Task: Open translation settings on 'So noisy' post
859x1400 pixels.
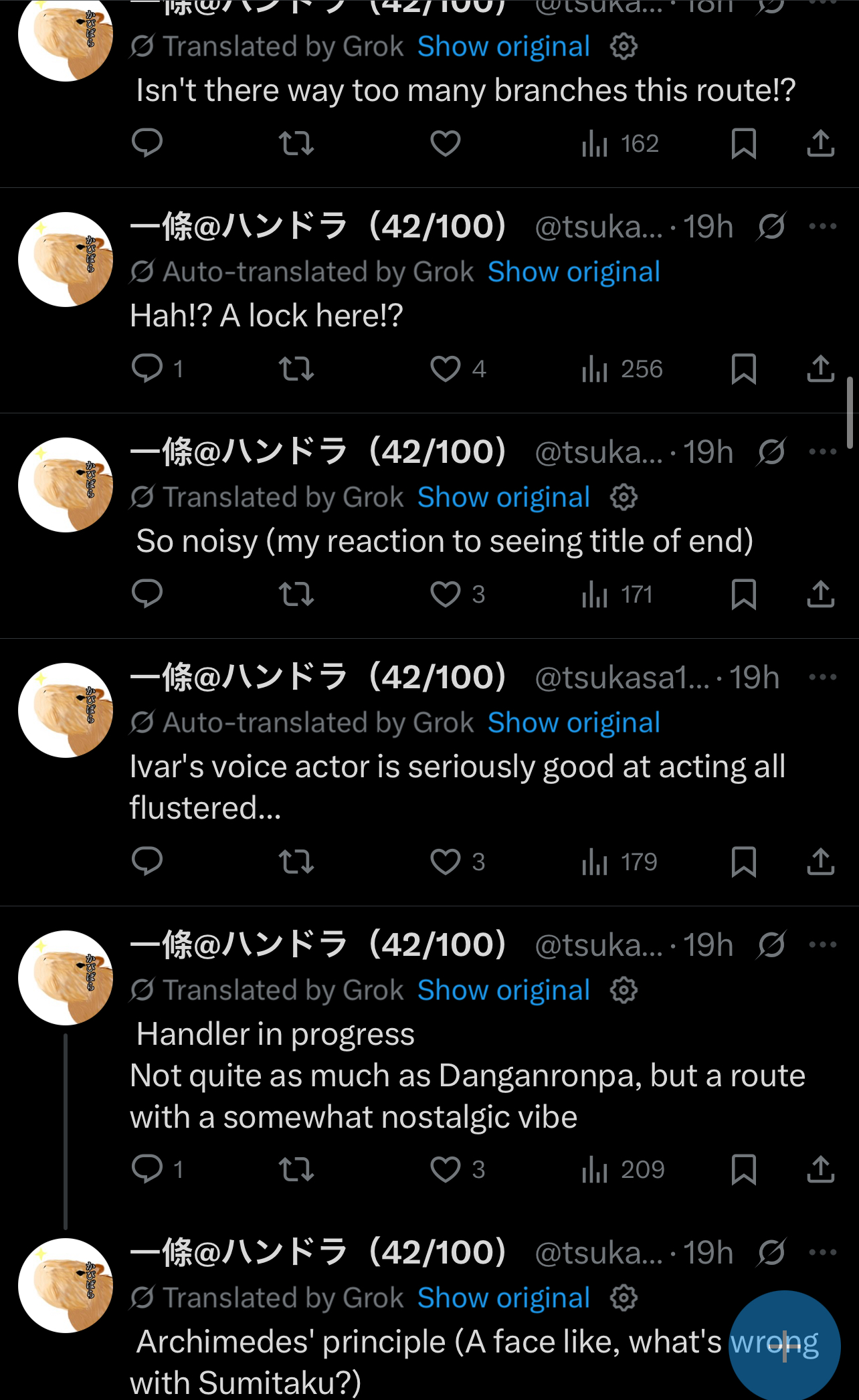Action: tap(624, 498)
